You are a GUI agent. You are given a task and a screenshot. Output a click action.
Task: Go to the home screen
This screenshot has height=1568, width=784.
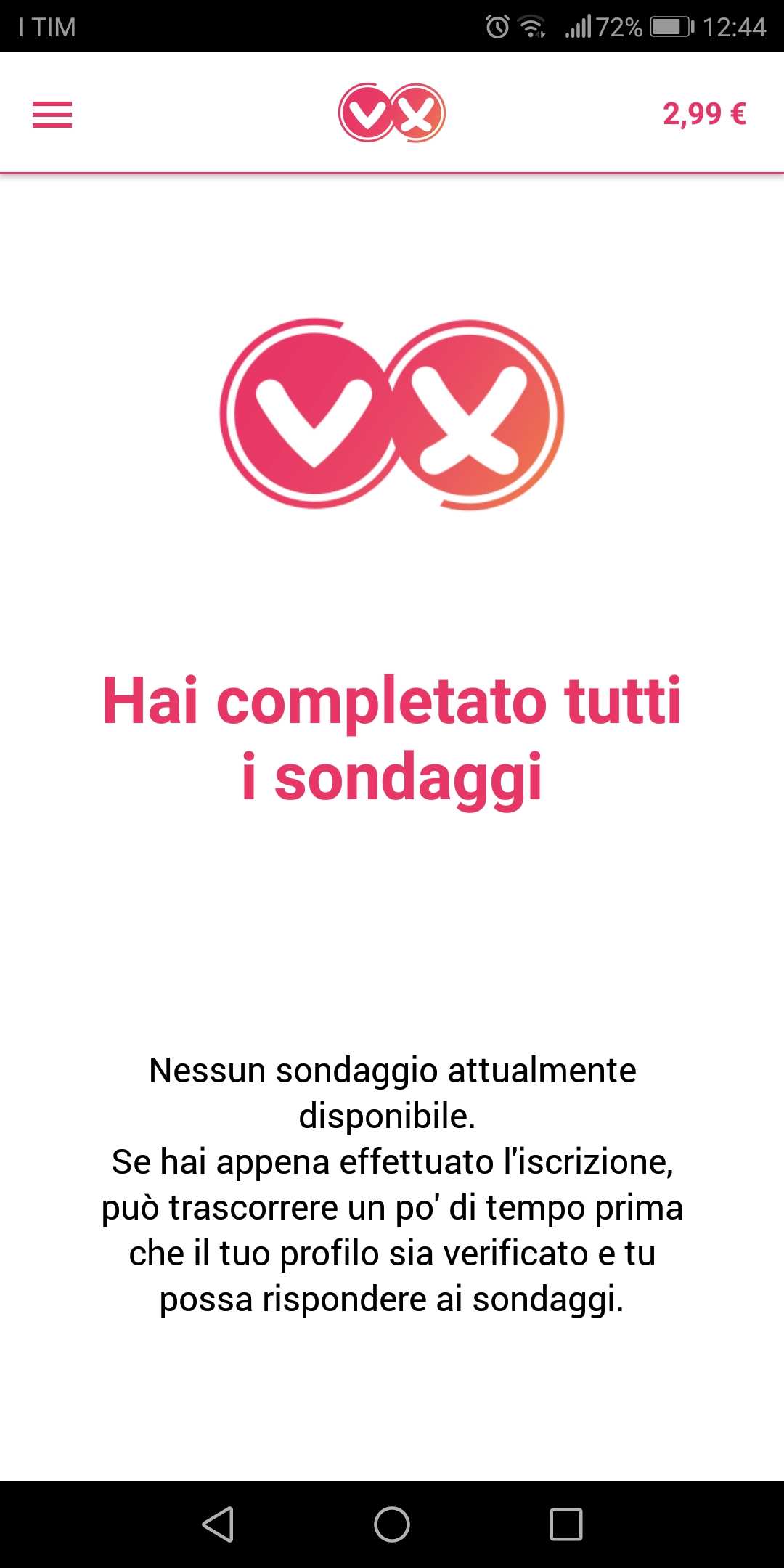click(392, 1524)
